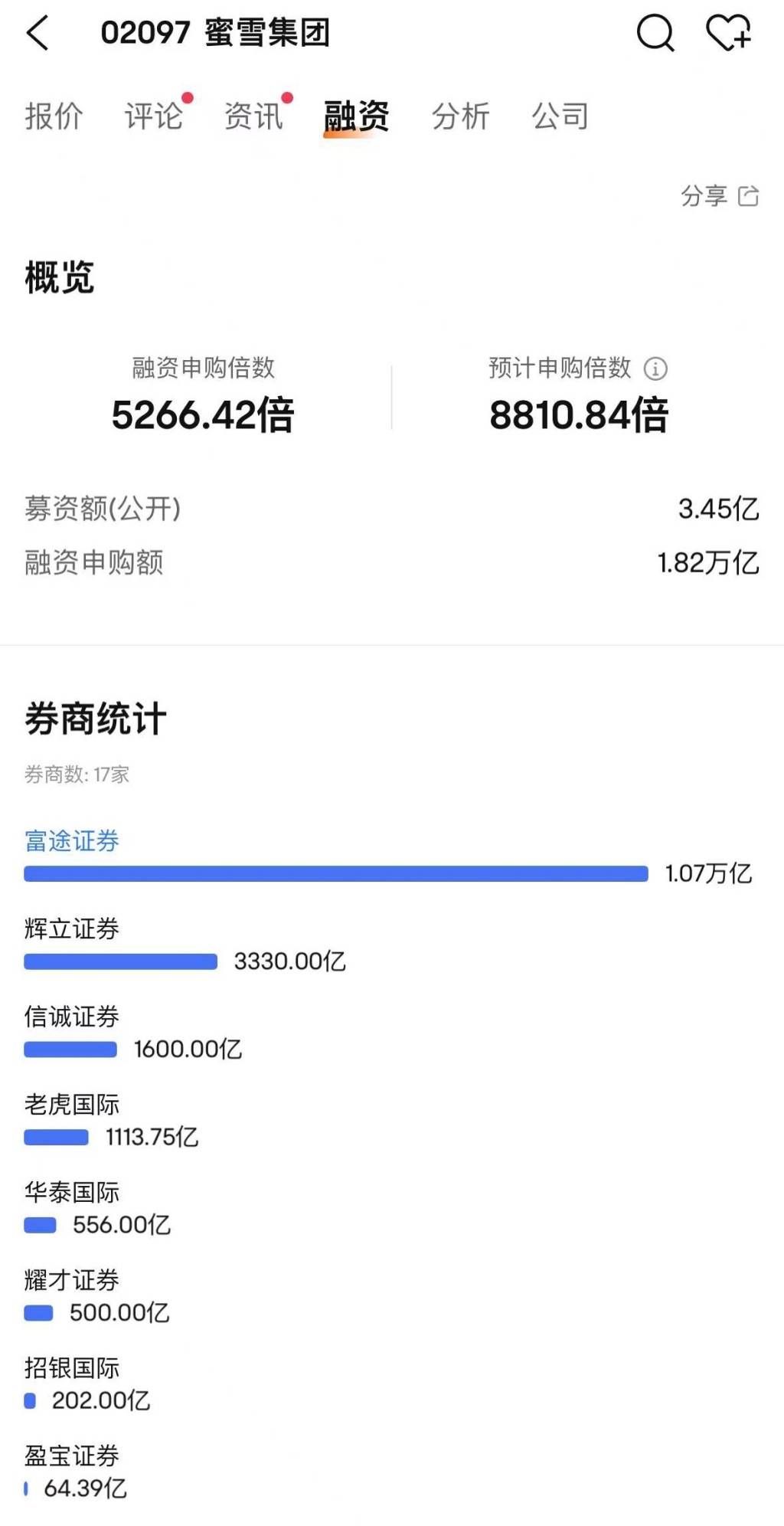Switch to the 资讯 tab
Screen dimensions: 784x1526
click(x=253, y=116)
